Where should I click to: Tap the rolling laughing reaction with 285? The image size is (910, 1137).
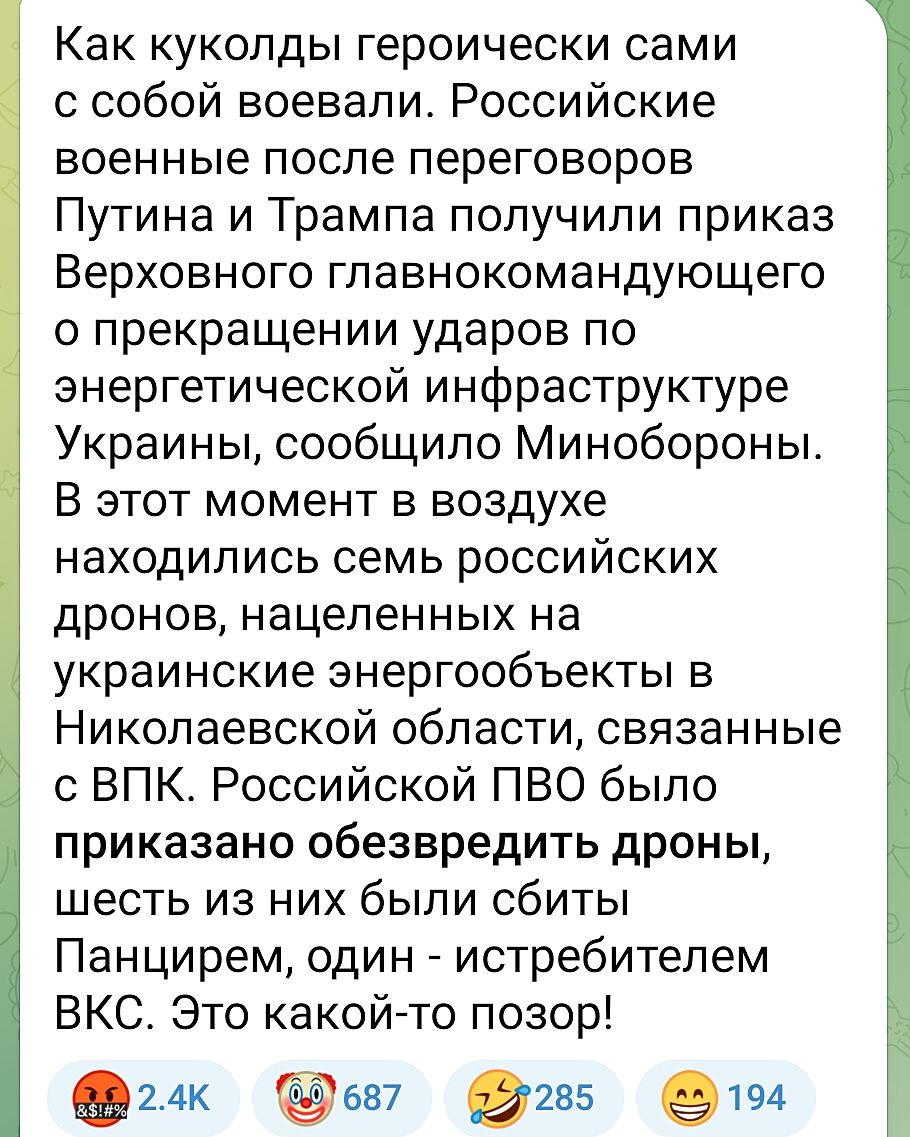pos(530,1099)
